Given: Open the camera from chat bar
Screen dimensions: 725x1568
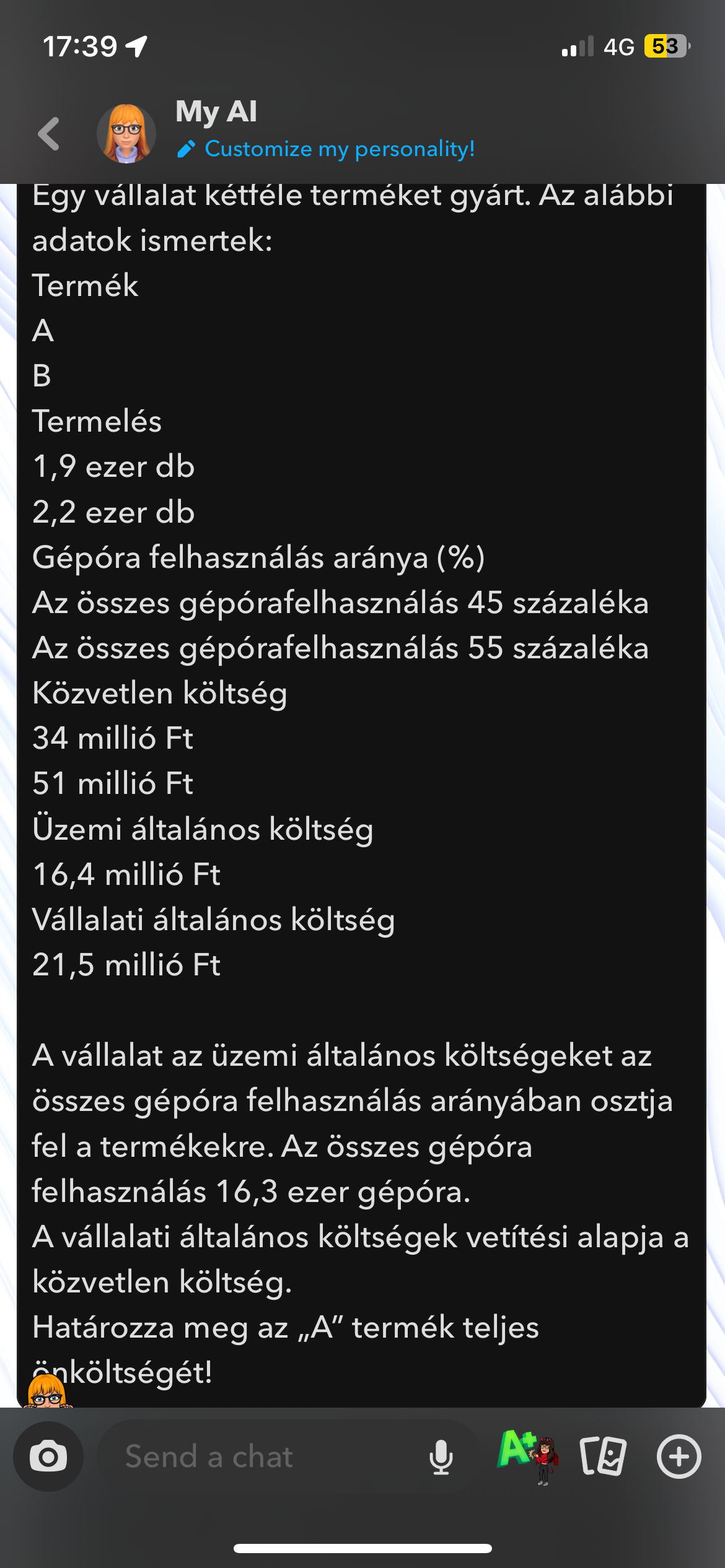Looking at the screenshot, I should [x=48, y=1456].
